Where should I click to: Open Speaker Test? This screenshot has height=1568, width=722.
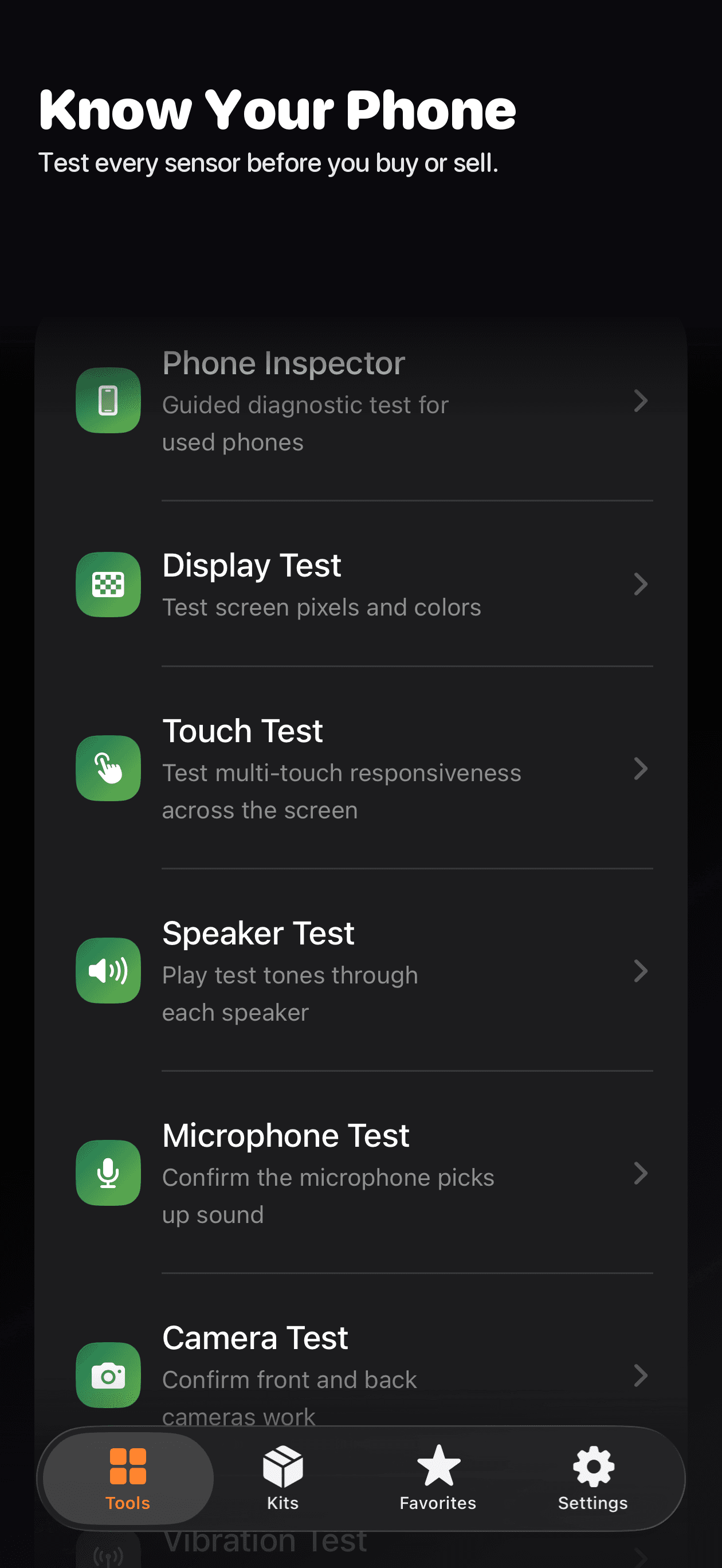[x=361, y=970]
